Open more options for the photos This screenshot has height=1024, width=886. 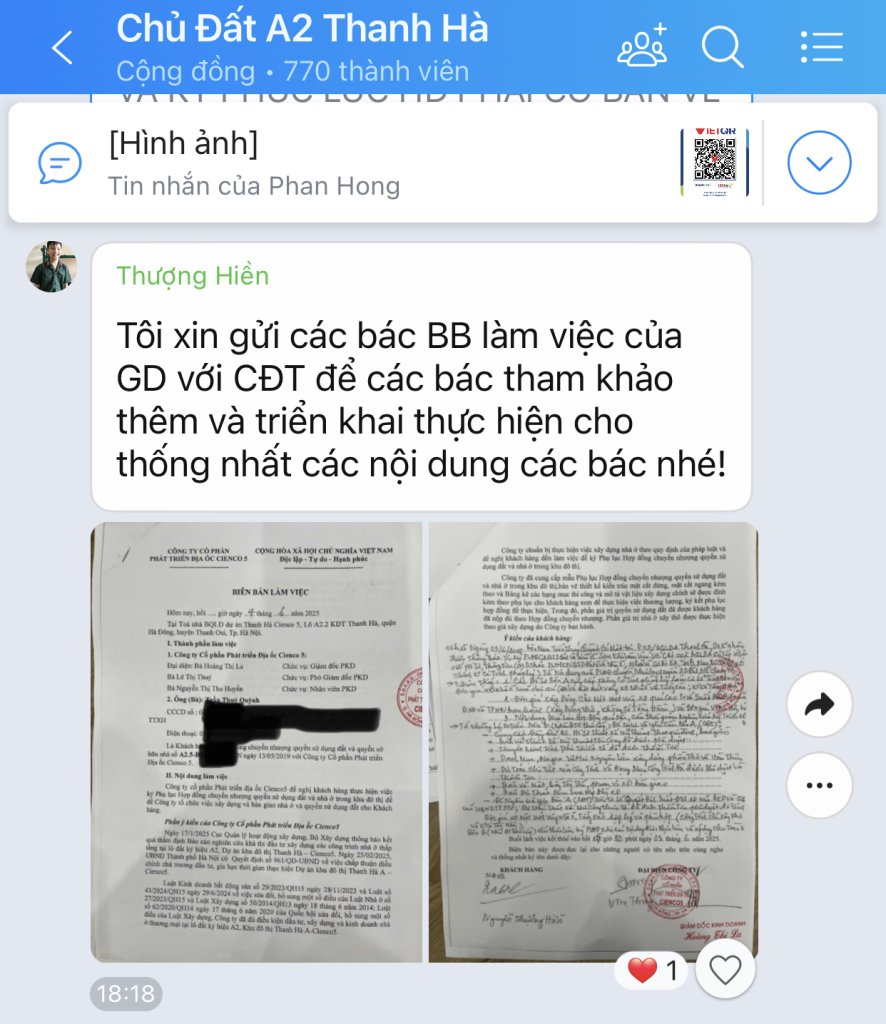point(819,785)
